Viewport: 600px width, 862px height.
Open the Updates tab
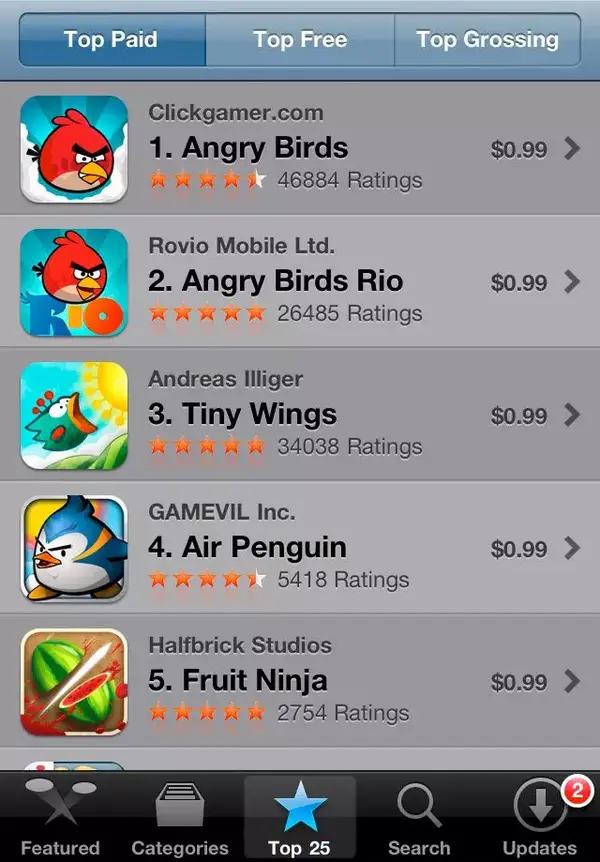pyautogui.click(x=540, y=817)
